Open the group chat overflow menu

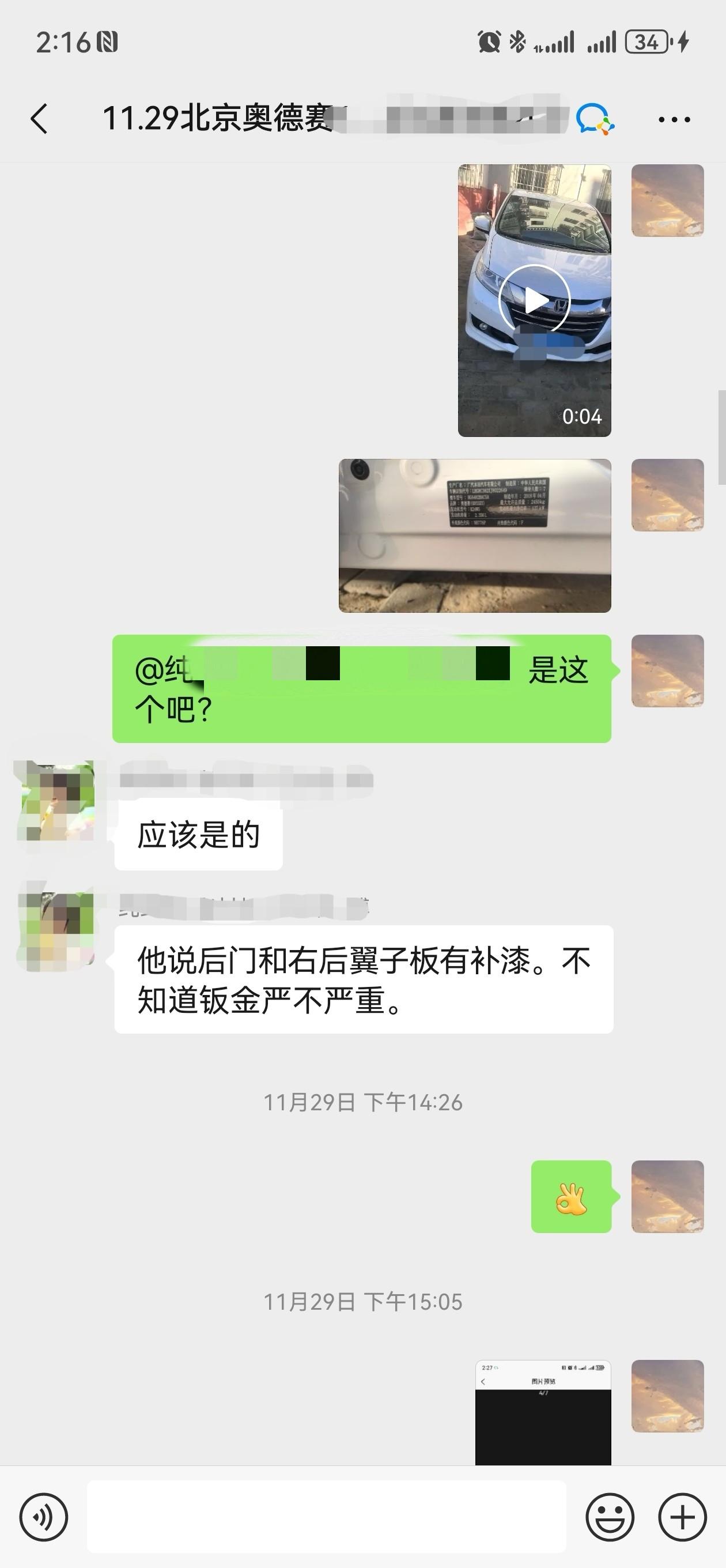pos(674,119)
